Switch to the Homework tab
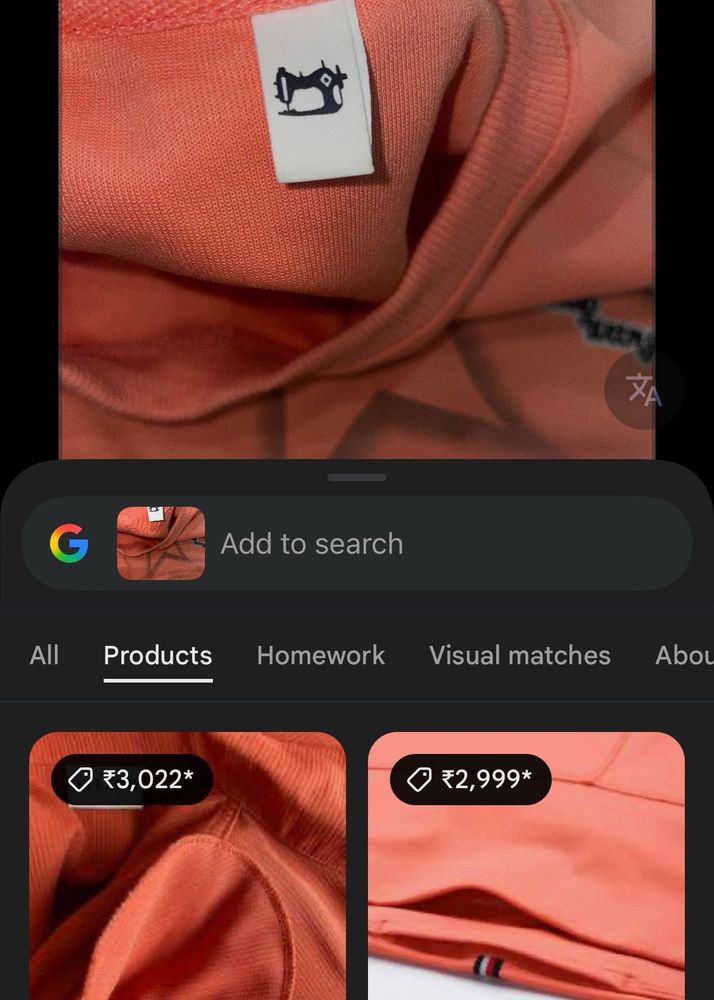Image resolution: width=714 pixels, height=1000 pixels. point(320,655)
